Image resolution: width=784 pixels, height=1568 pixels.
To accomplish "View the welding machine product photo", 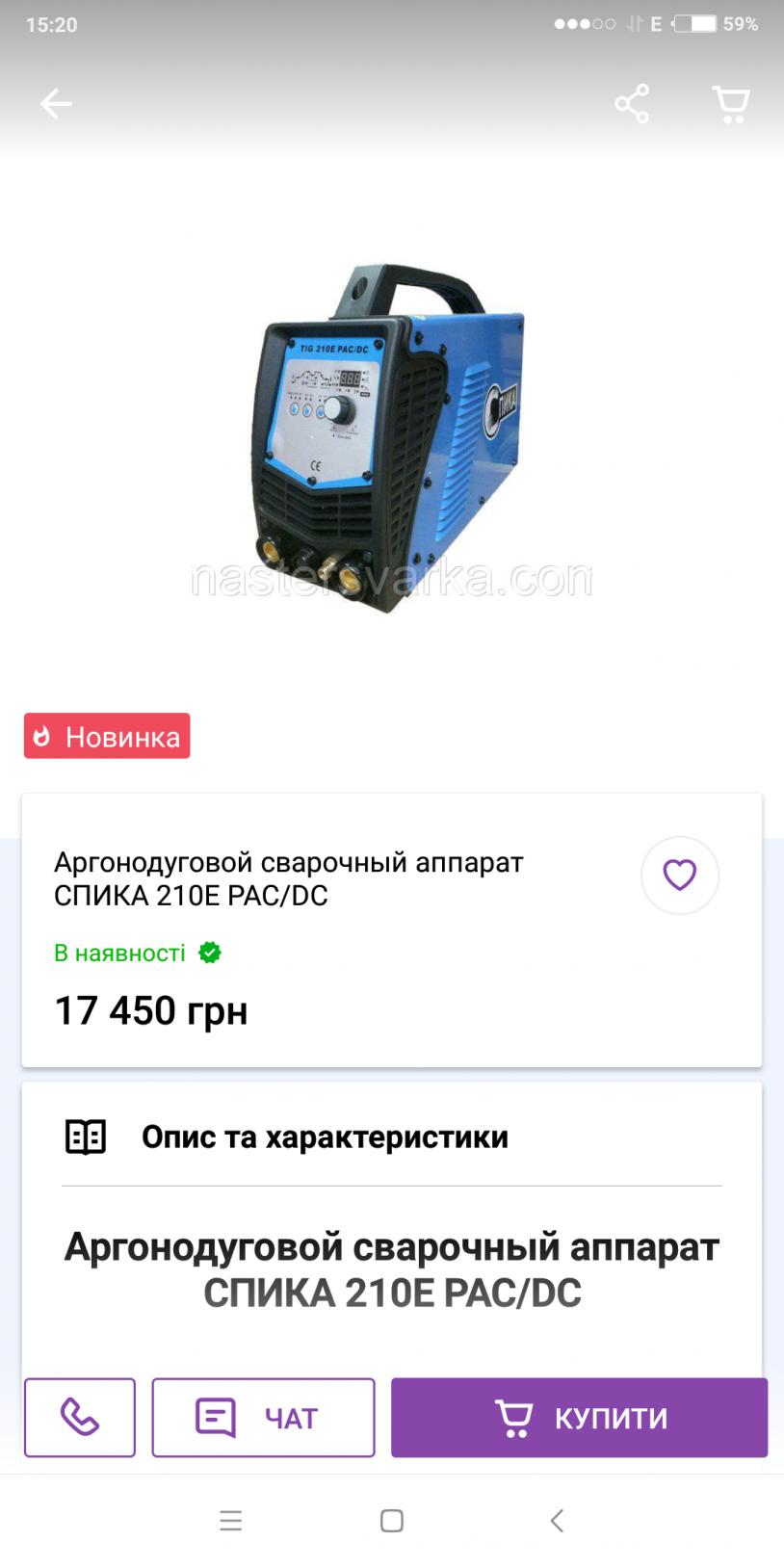I will (390, 438).
